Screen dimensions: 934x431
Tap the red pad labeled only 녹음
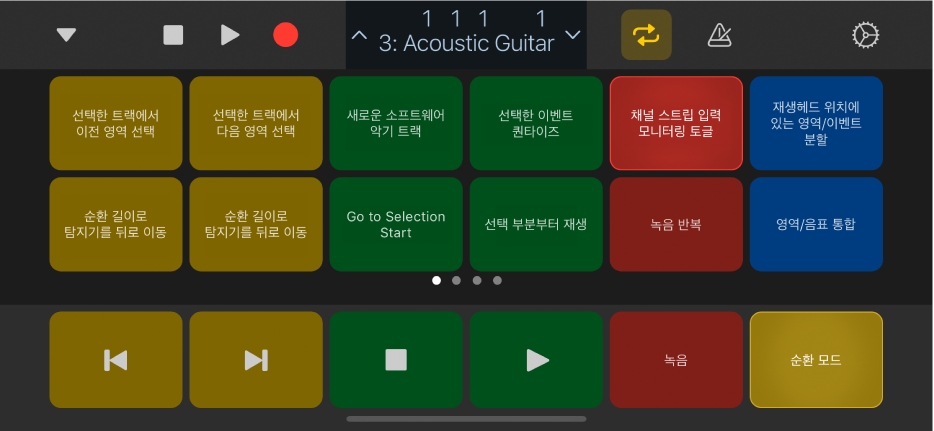tap(676, 360)
